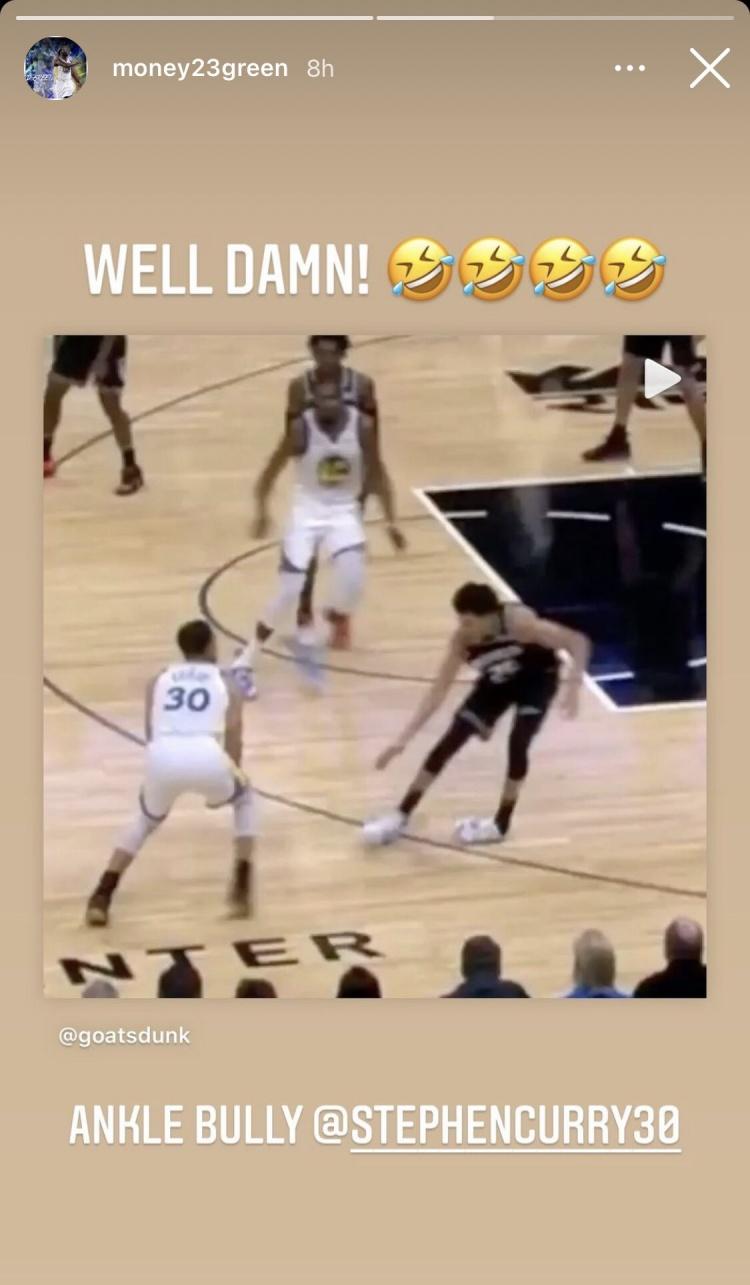Viewport: 750px width, 1285px height.
Task: Open the shared @goatsdunk video post
Action: coord(374,665)
